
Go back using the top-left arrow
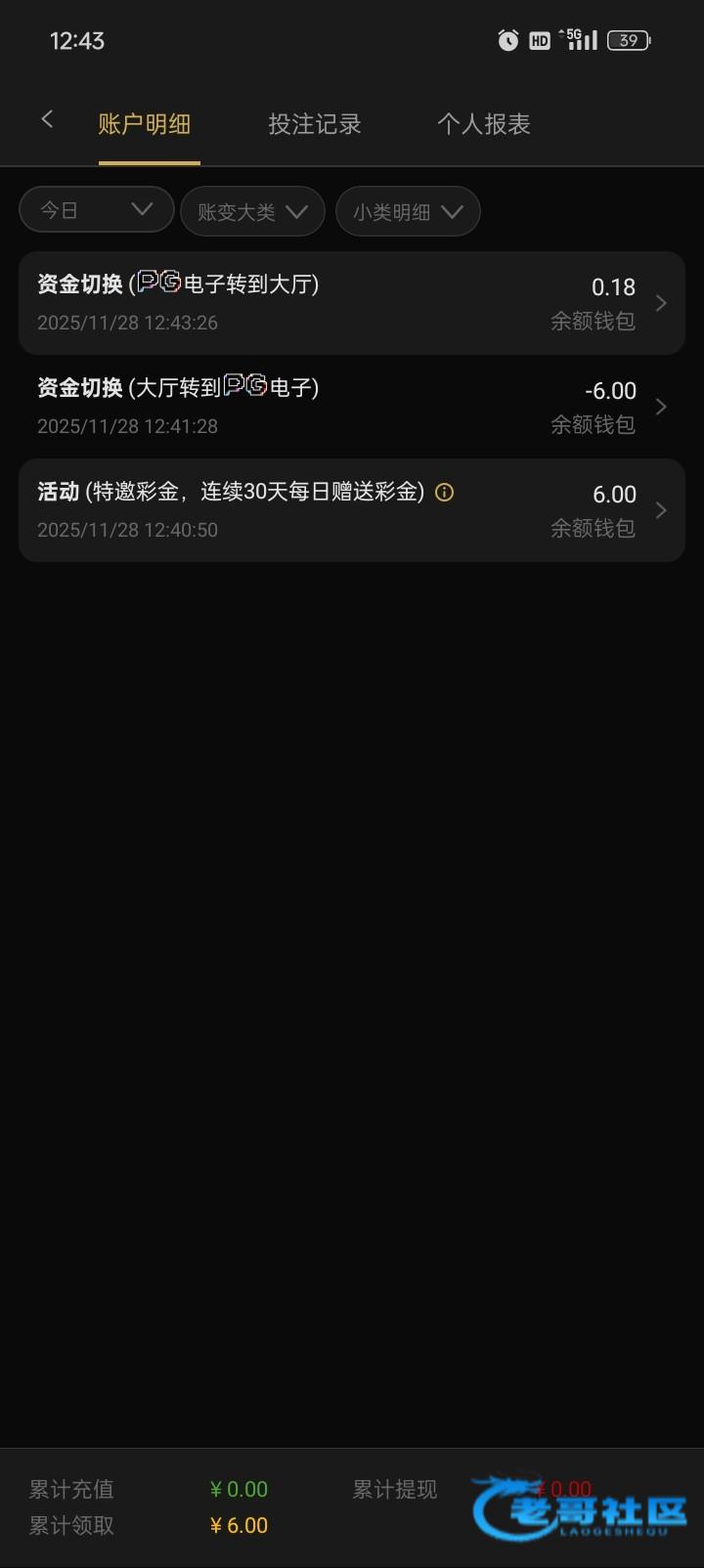(47, 119)
